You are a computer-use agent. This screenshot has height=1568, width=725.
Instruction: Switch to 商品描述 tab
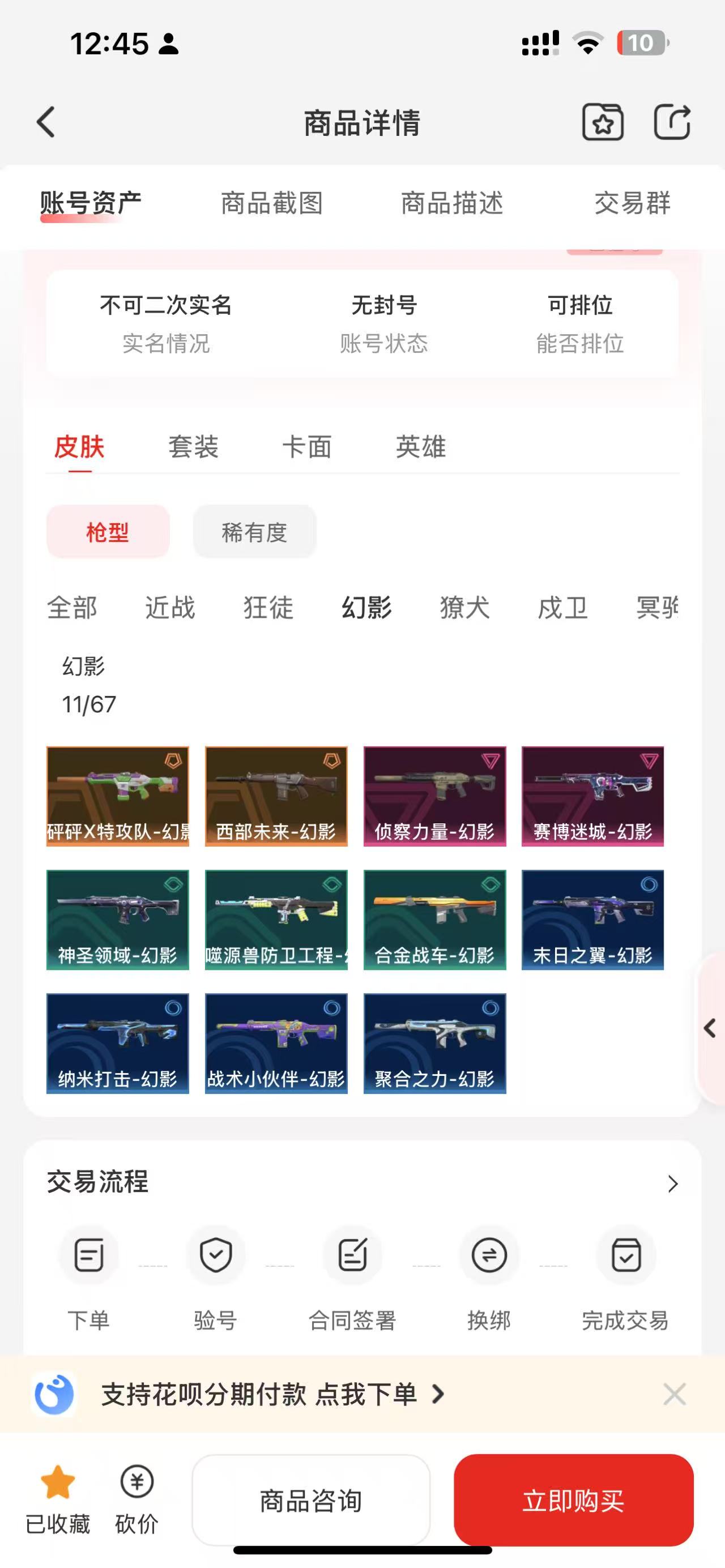(451, 203)
